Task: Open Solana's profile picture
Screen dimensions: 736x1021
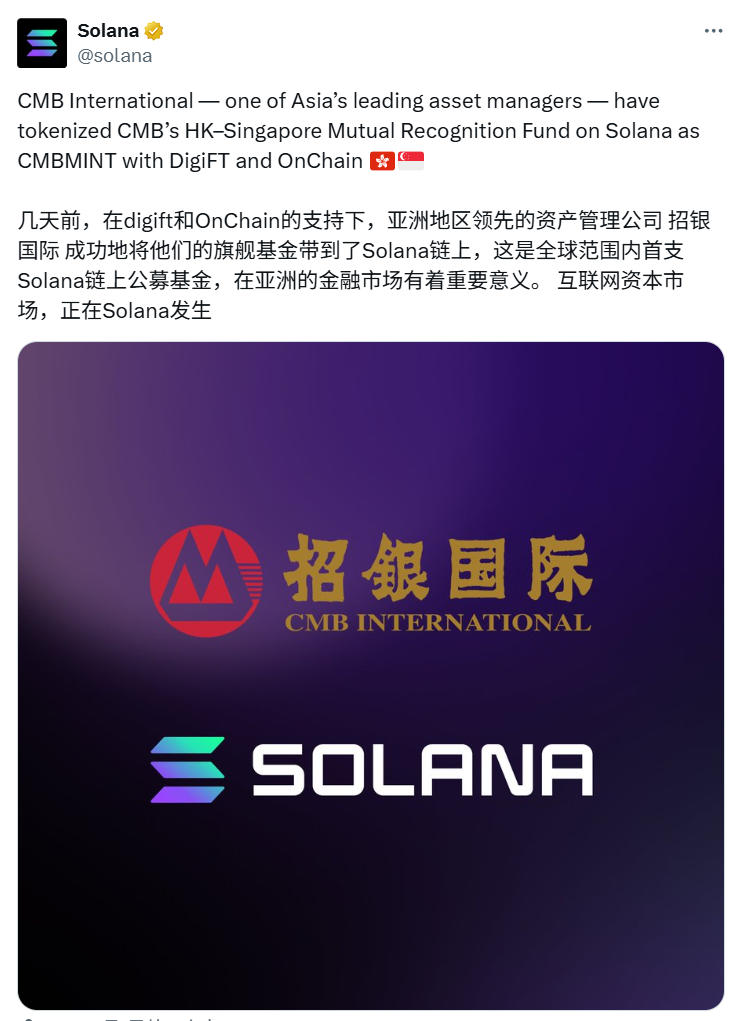Action: [42, 43]
